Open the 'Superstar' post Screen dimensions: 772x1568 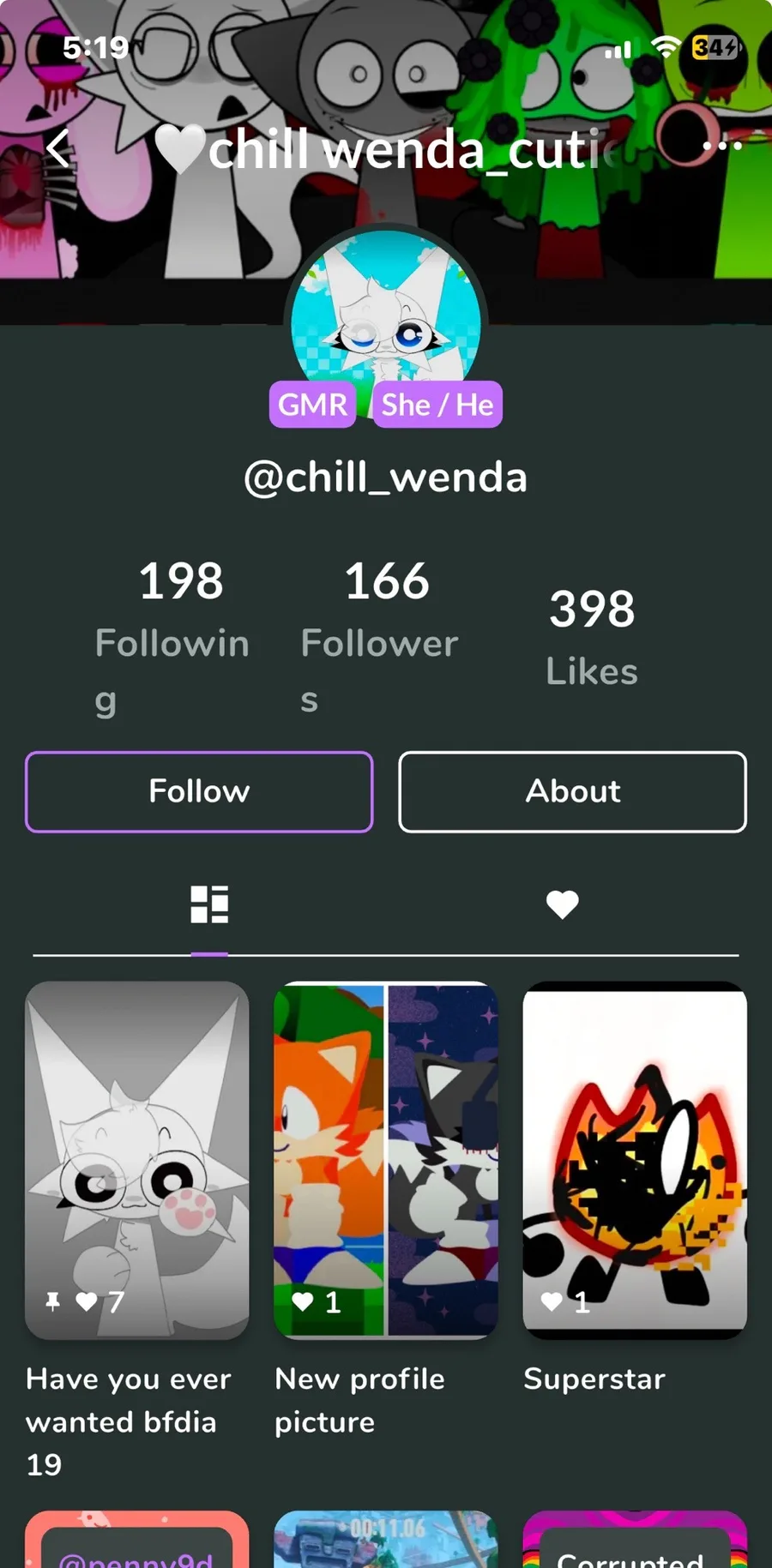[x=635, y=1160]
